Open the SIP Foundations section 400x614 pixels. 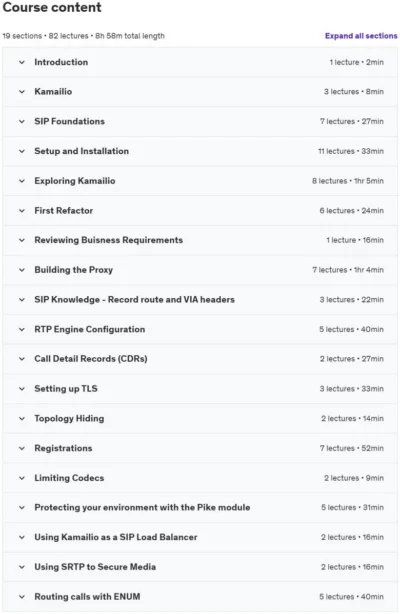point(200,121)
